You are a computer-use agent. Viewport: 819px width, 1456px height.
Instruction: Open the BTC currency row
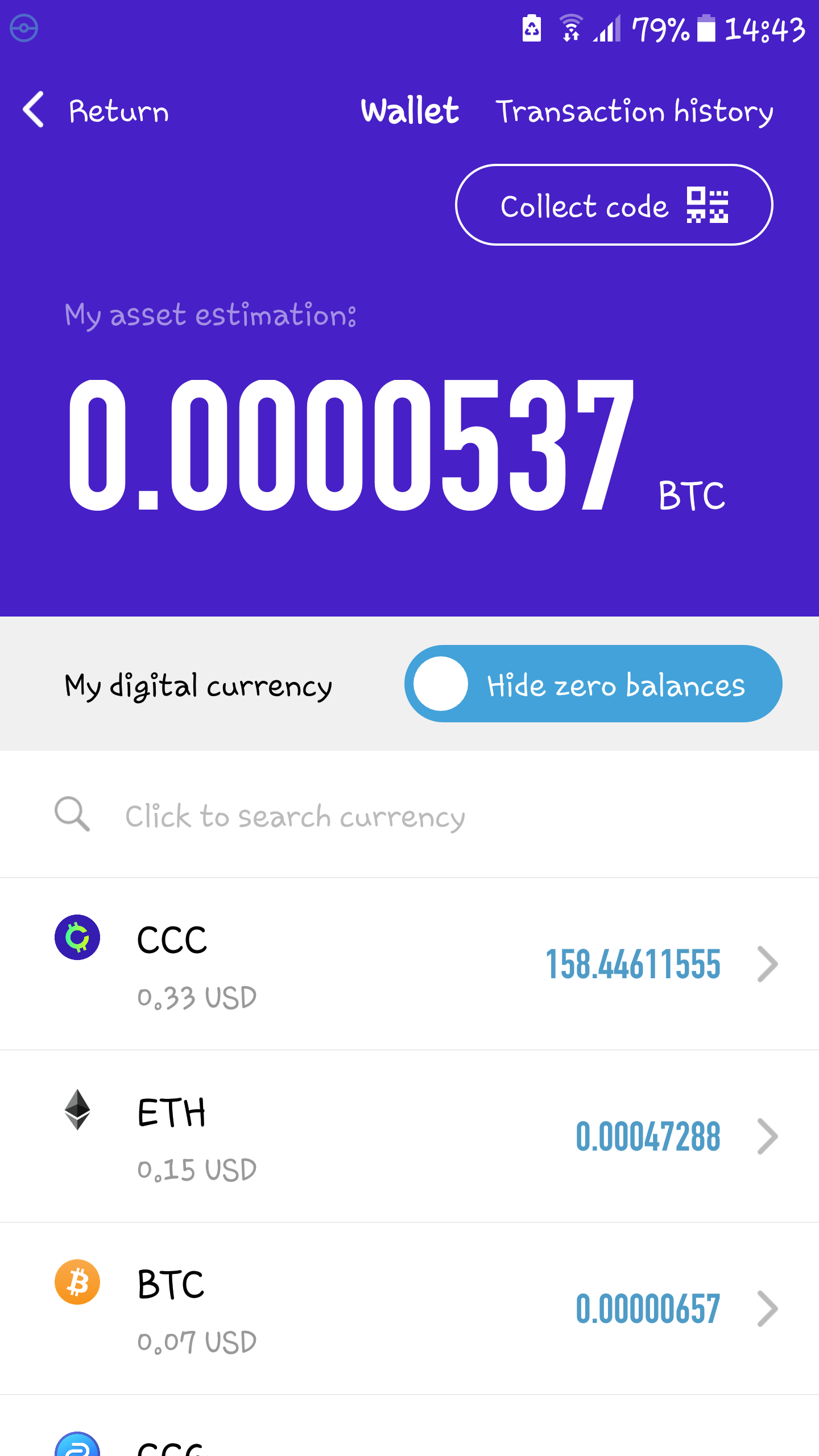(409, 1309)
